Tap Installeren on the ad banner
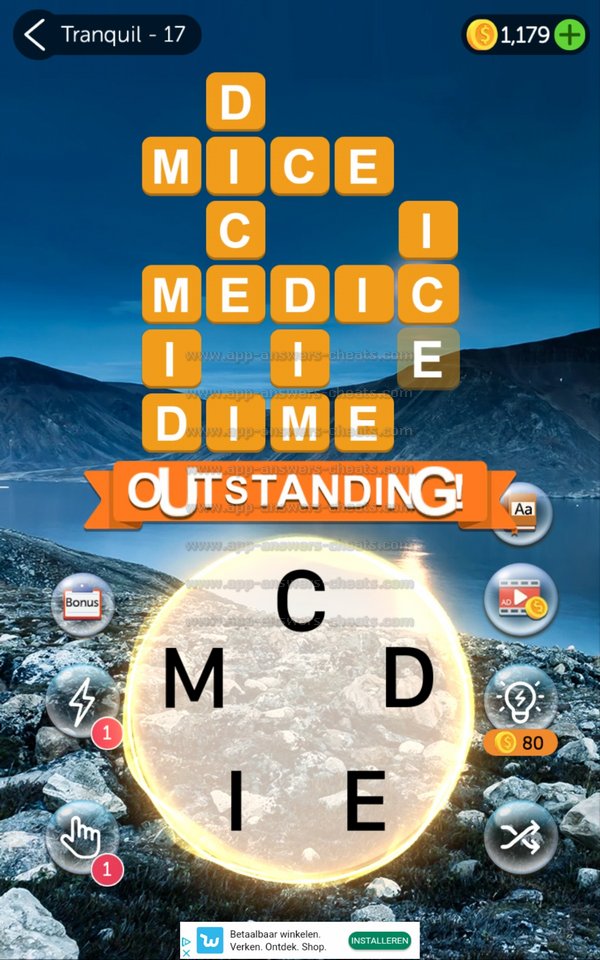The width and height of the screenshot is (600, 960). pyautogui.click(x=379, y=940)
